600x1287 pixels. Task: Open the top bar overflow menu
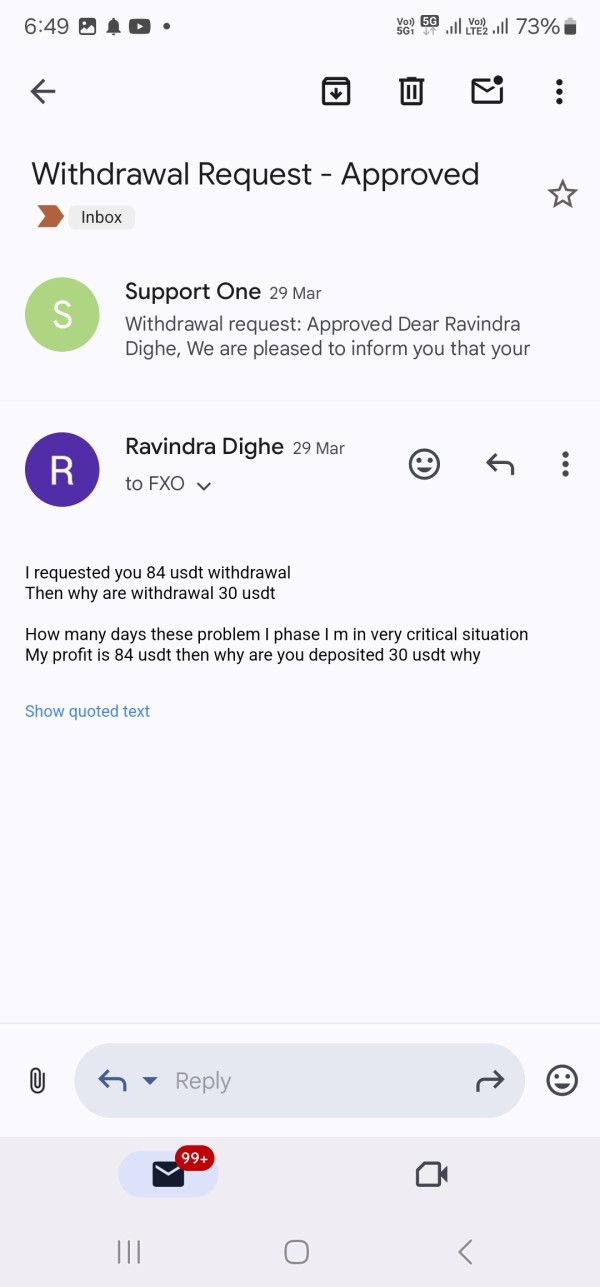(x=559, y=92)
